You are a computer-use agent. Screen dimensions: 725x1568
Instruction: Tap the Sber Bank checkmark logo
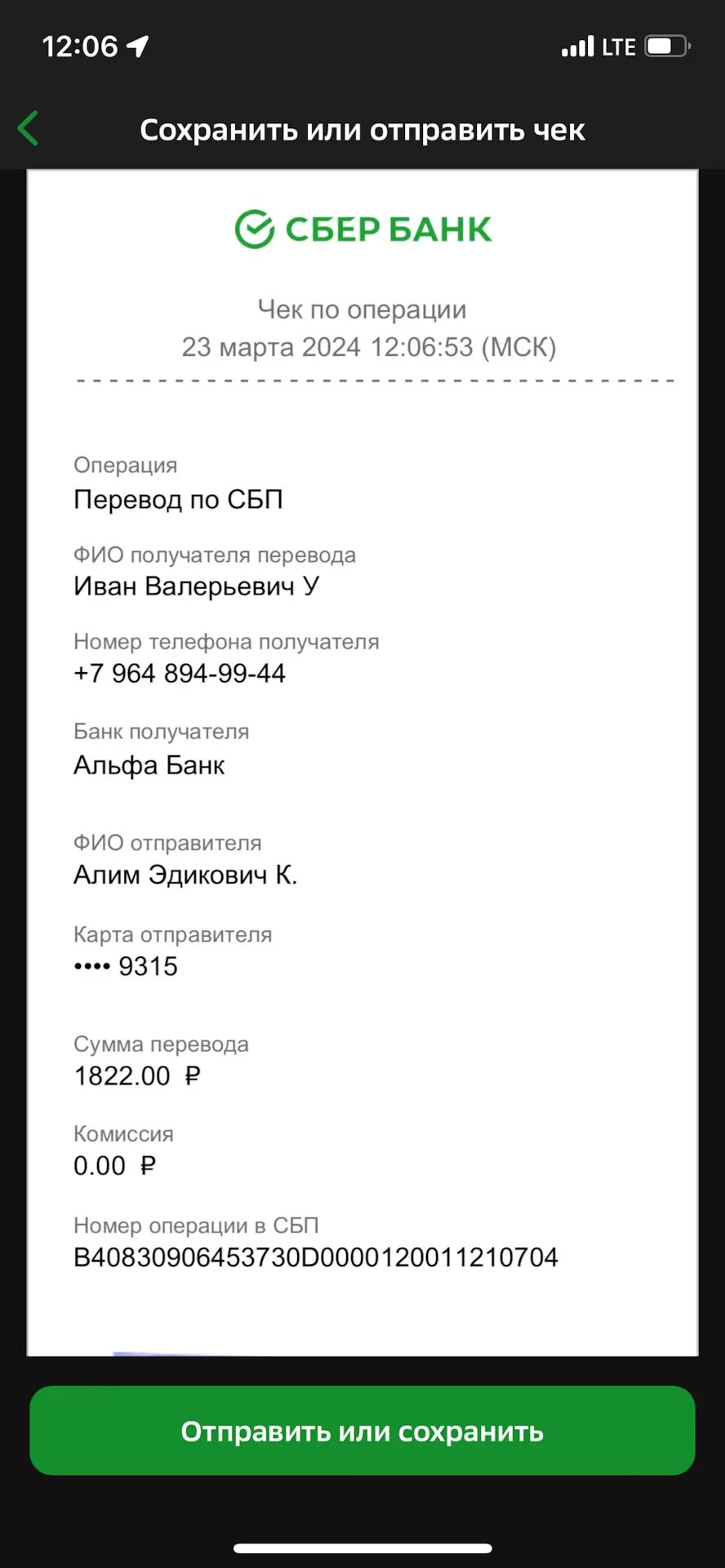pyautogui.click(x=255, y=227)
